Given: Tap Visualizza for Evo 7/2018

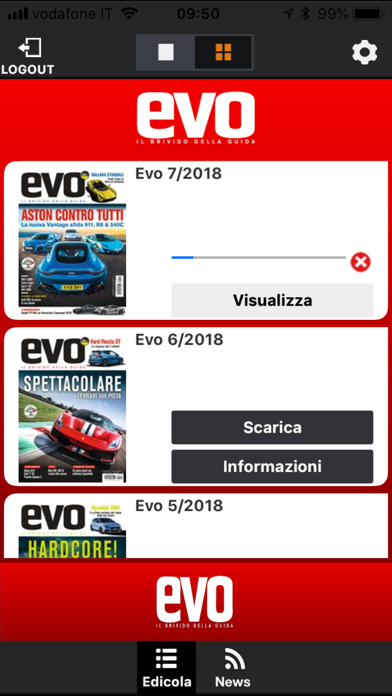Looking at the screenshot, I should pyautogui.click(x=272, y=300).
